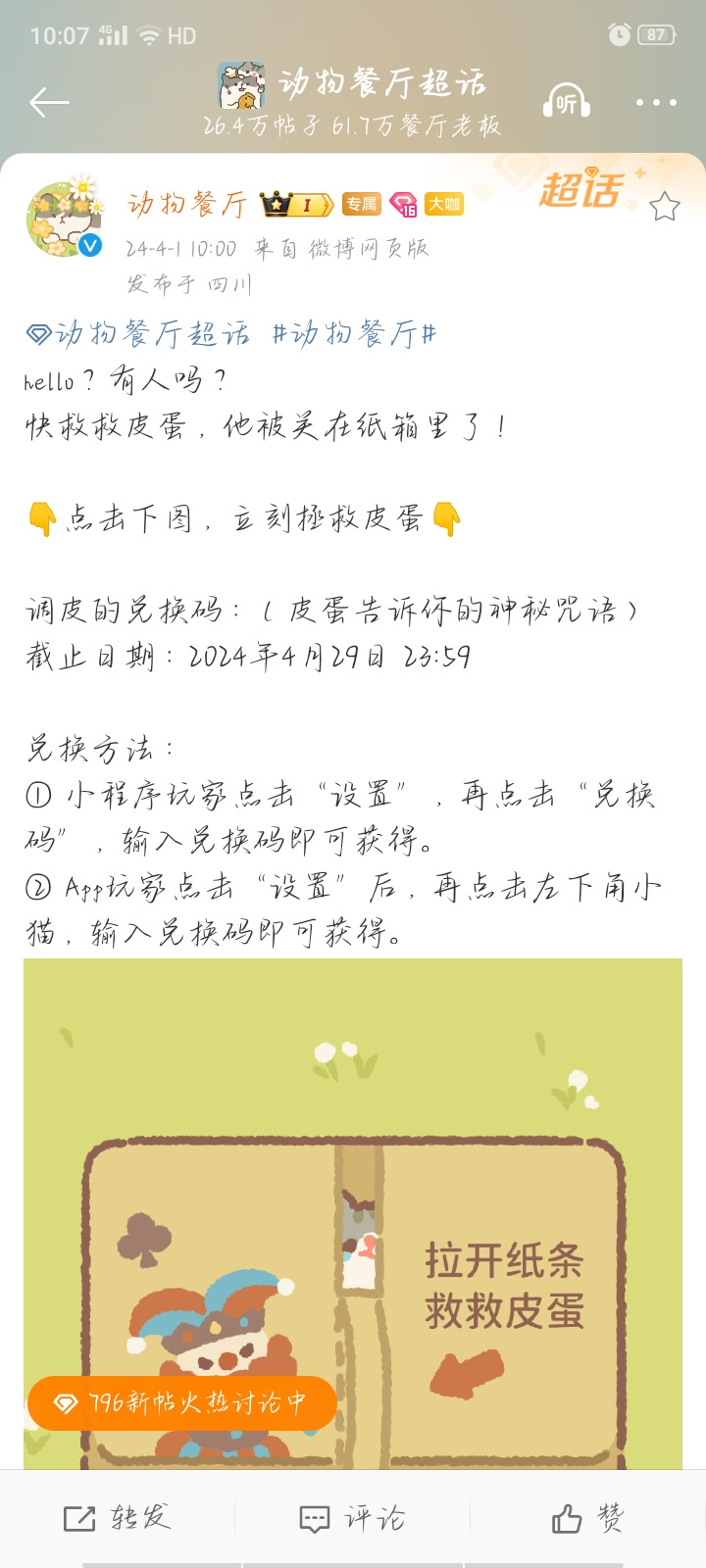Like the post with the 赞 button
Image resolution: width=706 pixels, height=1568 pixels.
point(587,1518)
